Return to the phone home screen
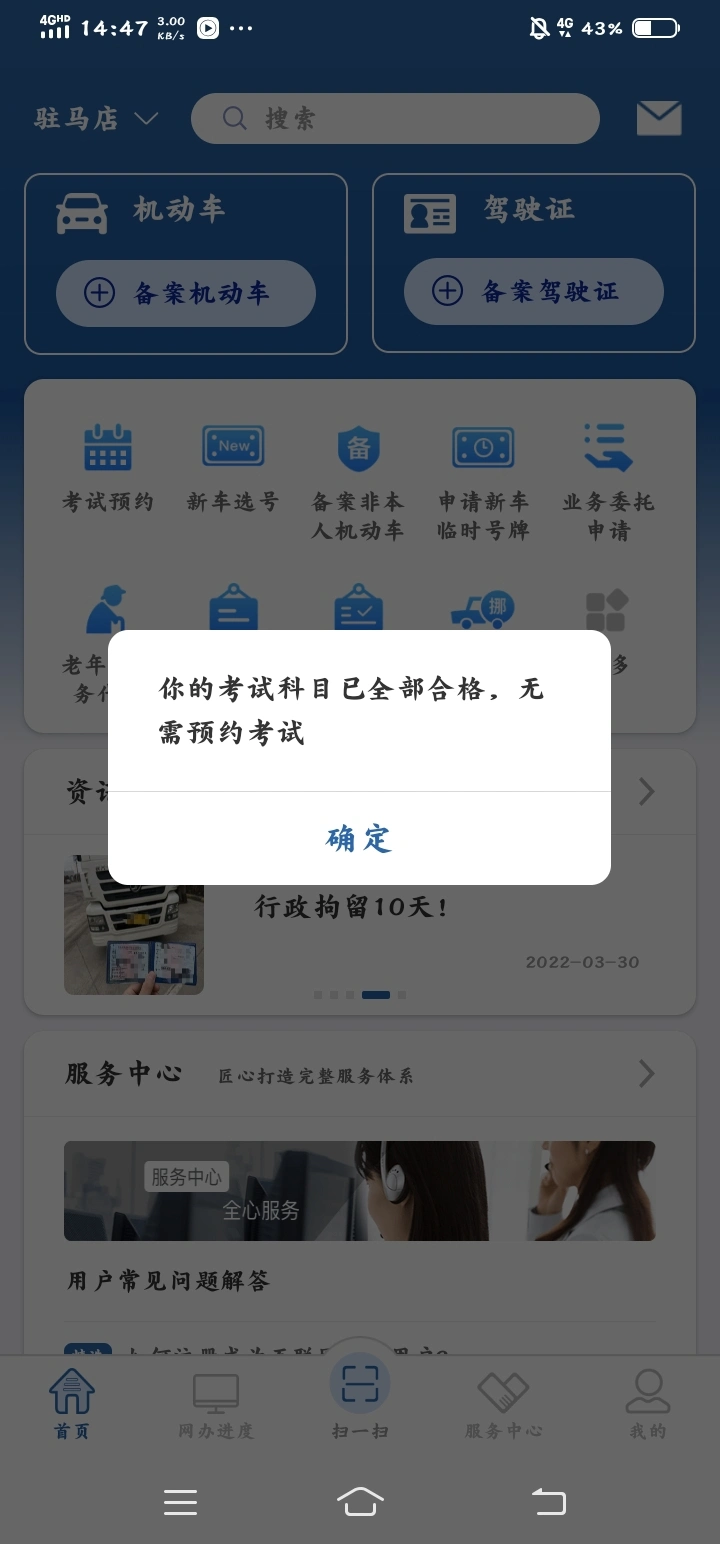The width and height of the screenshot is (720, 1544). [360, 1501]
